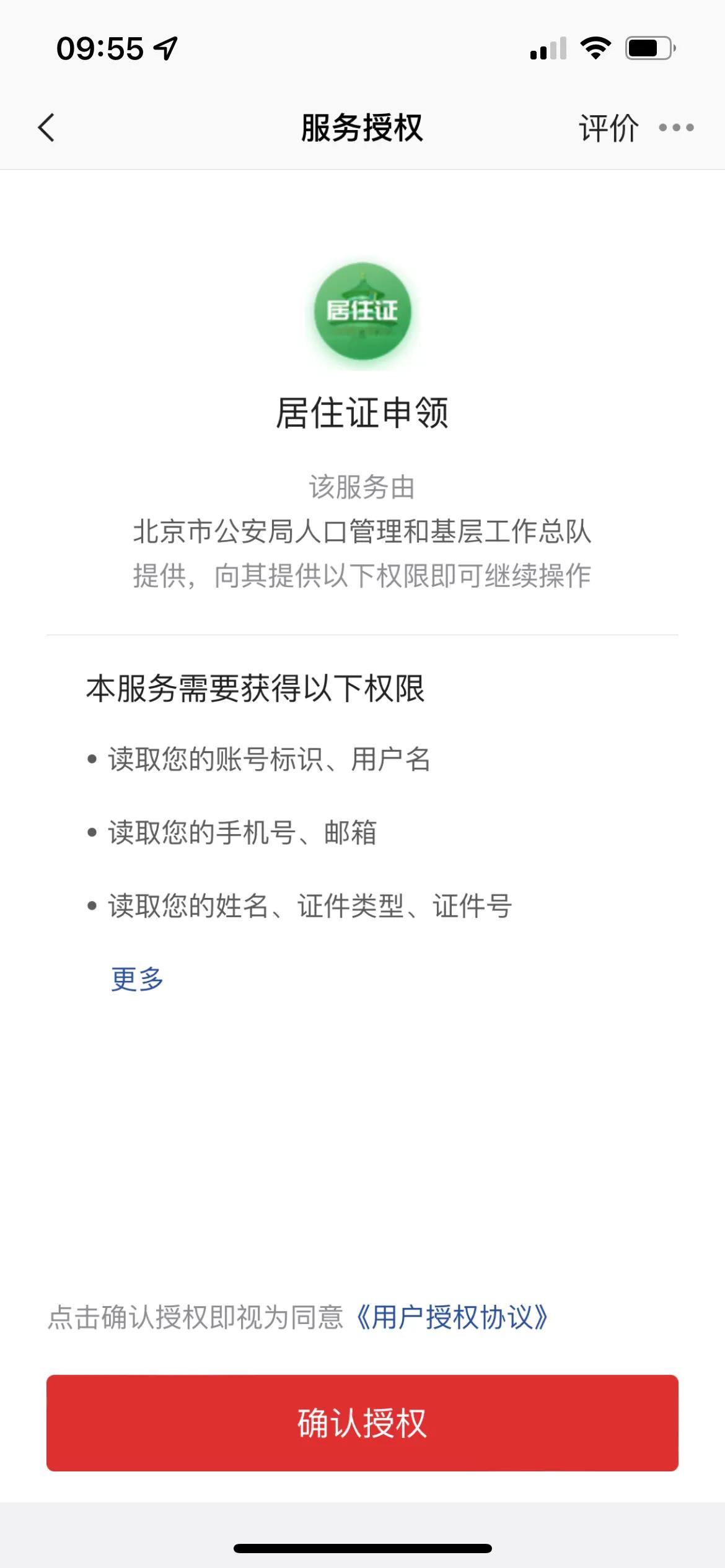Select the 服务授权 title bar

[362, 127]
